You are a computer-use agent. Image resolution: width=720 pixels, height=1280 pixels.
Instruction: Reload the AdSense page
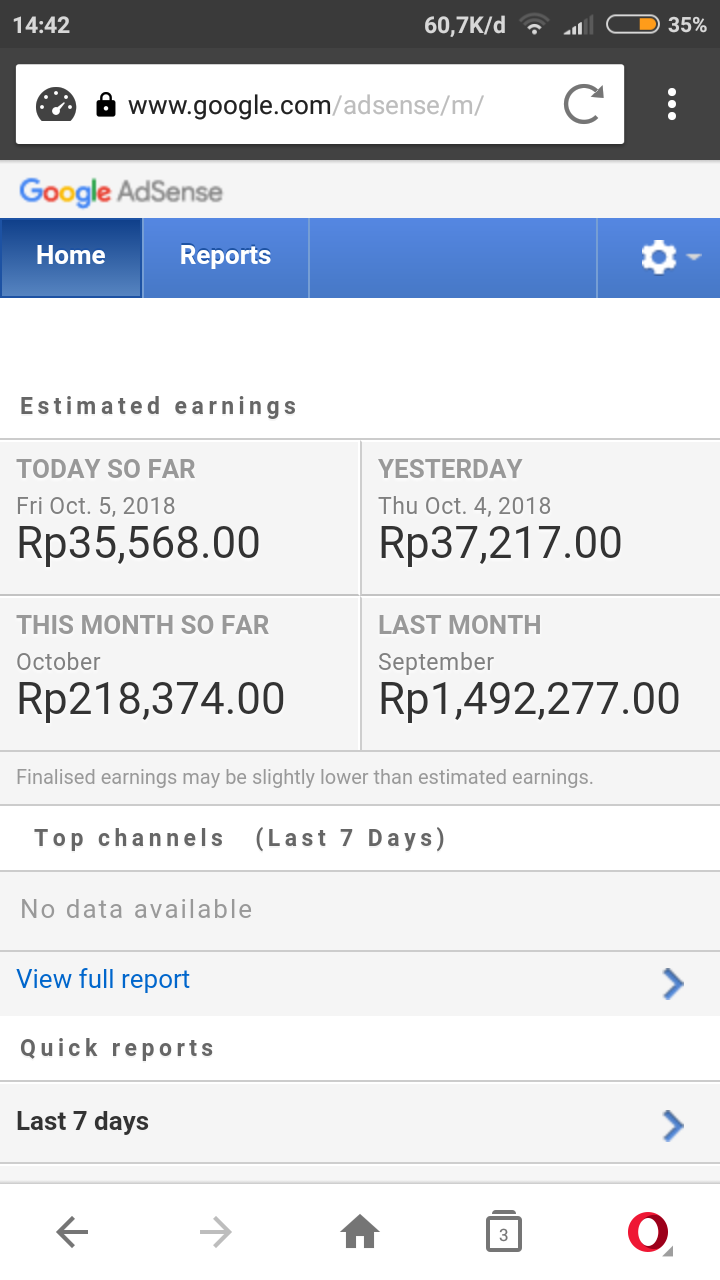582,104
